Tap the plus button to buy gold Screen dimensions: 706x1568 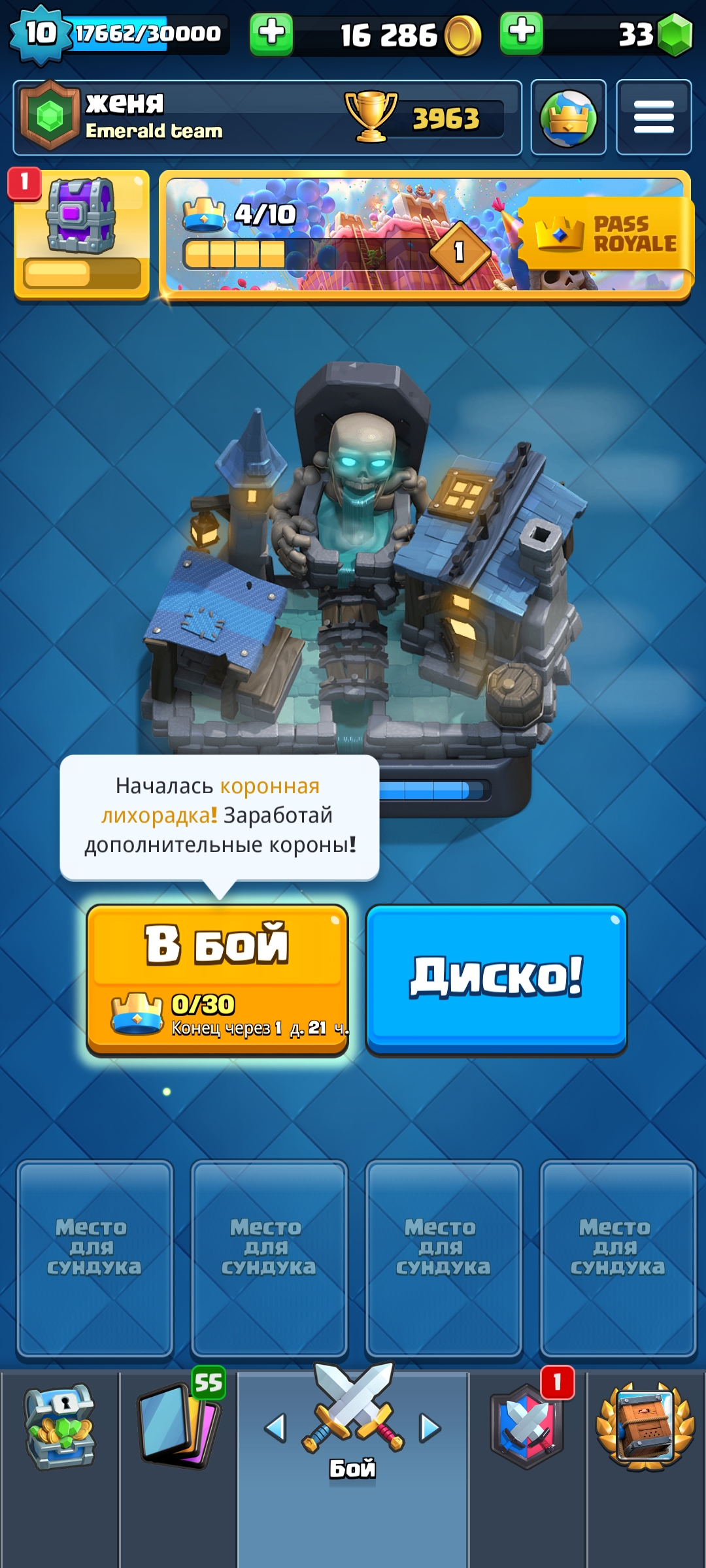click(271, 34)
